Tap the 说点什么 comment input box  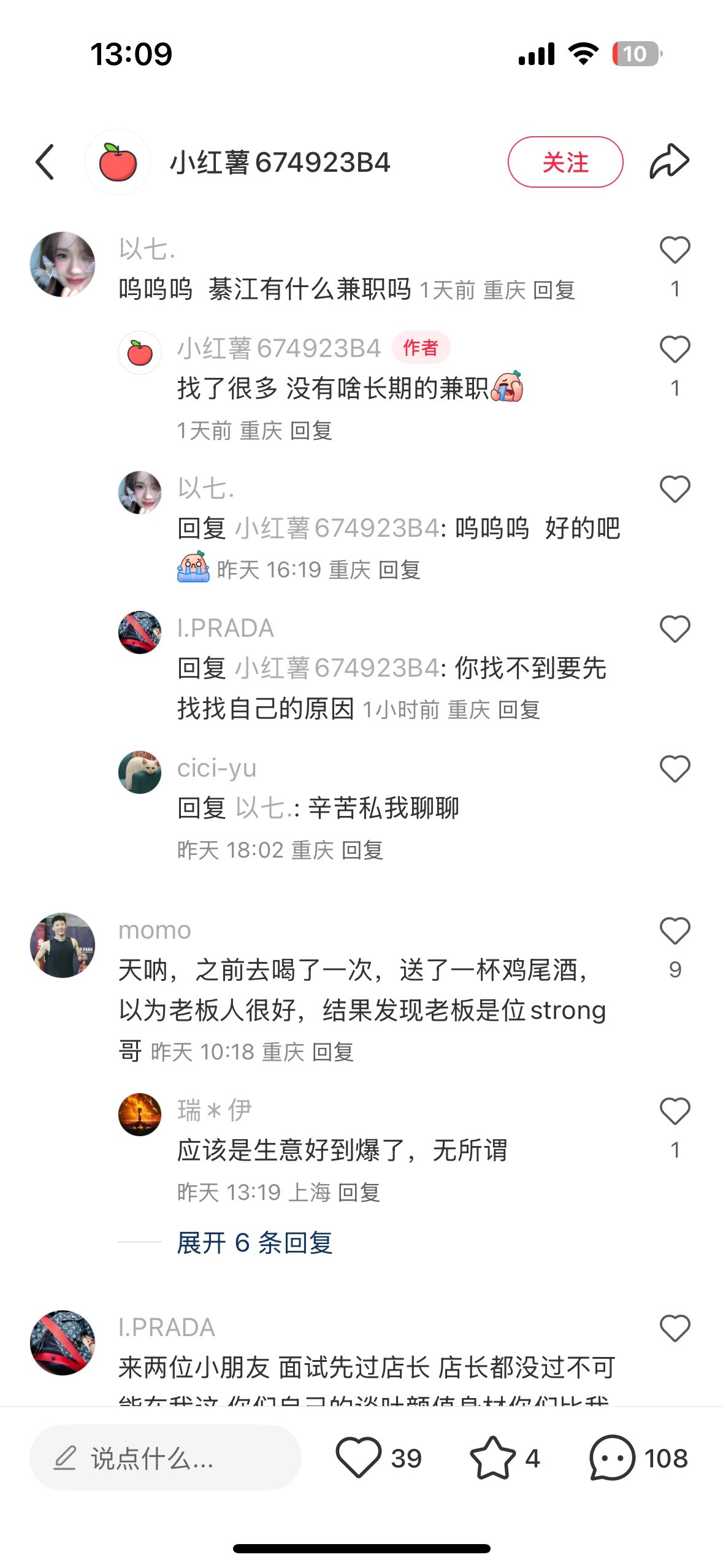(x=166, y=1458)
